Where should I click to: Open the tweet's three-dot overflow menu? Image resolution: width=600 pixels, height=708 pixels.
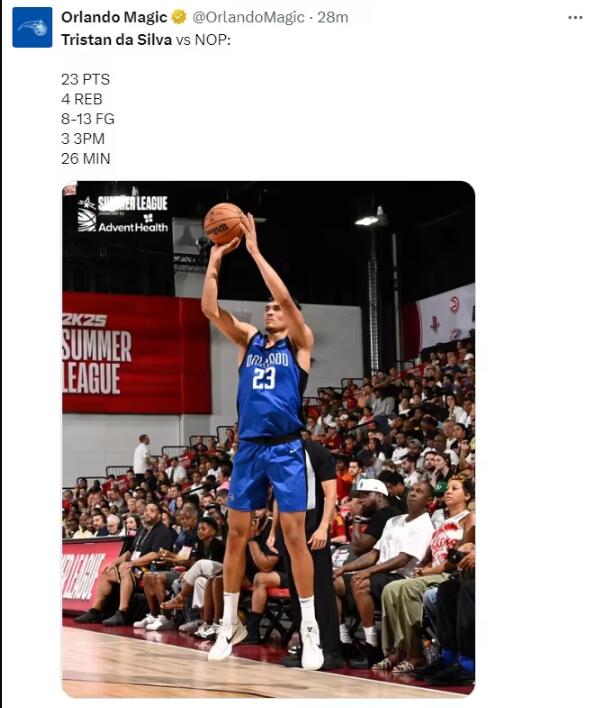pyautogui.click(x=575, y=18)
